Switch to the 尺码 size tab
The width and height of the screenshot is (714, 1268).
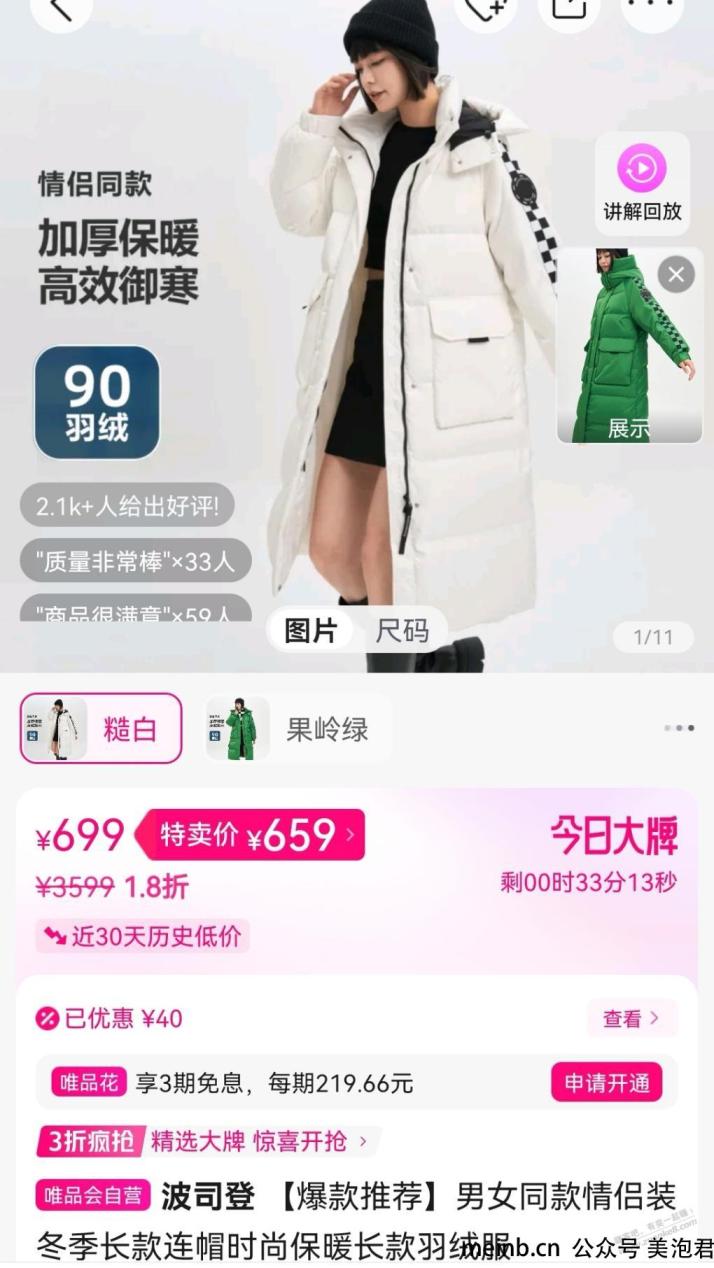[x=401, y=631]
